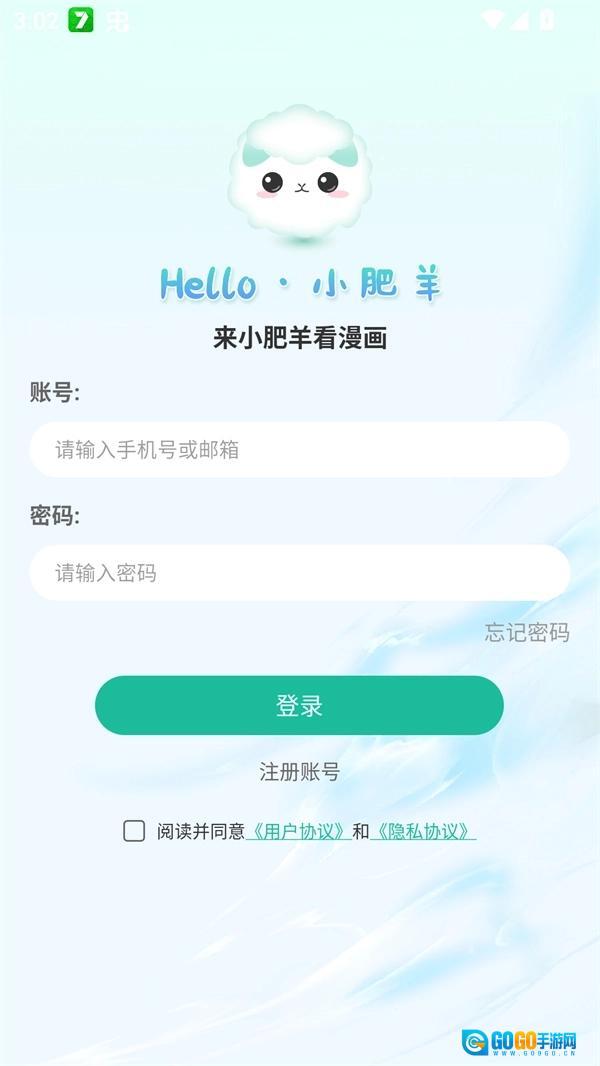Tap the green 登录 login button
Screen dimensions: 600x1066
pyautogui.click(x=299, y=706)
